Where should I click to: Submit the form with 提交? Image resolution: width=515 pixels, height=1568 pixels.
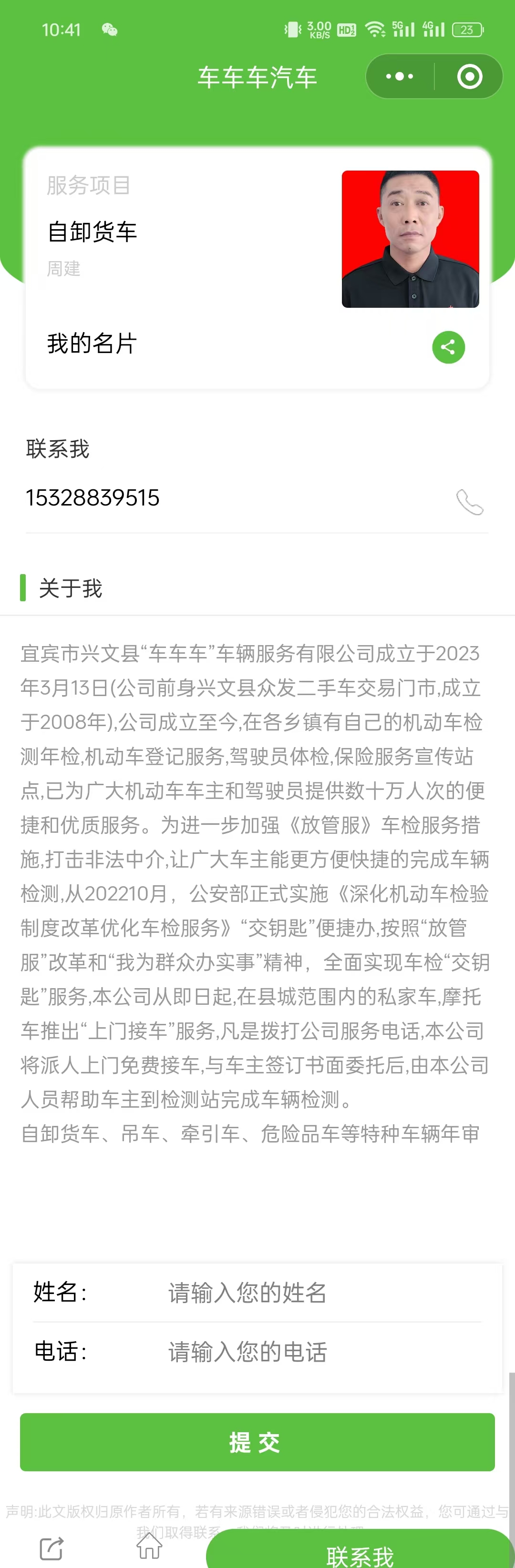point(257,1441)
